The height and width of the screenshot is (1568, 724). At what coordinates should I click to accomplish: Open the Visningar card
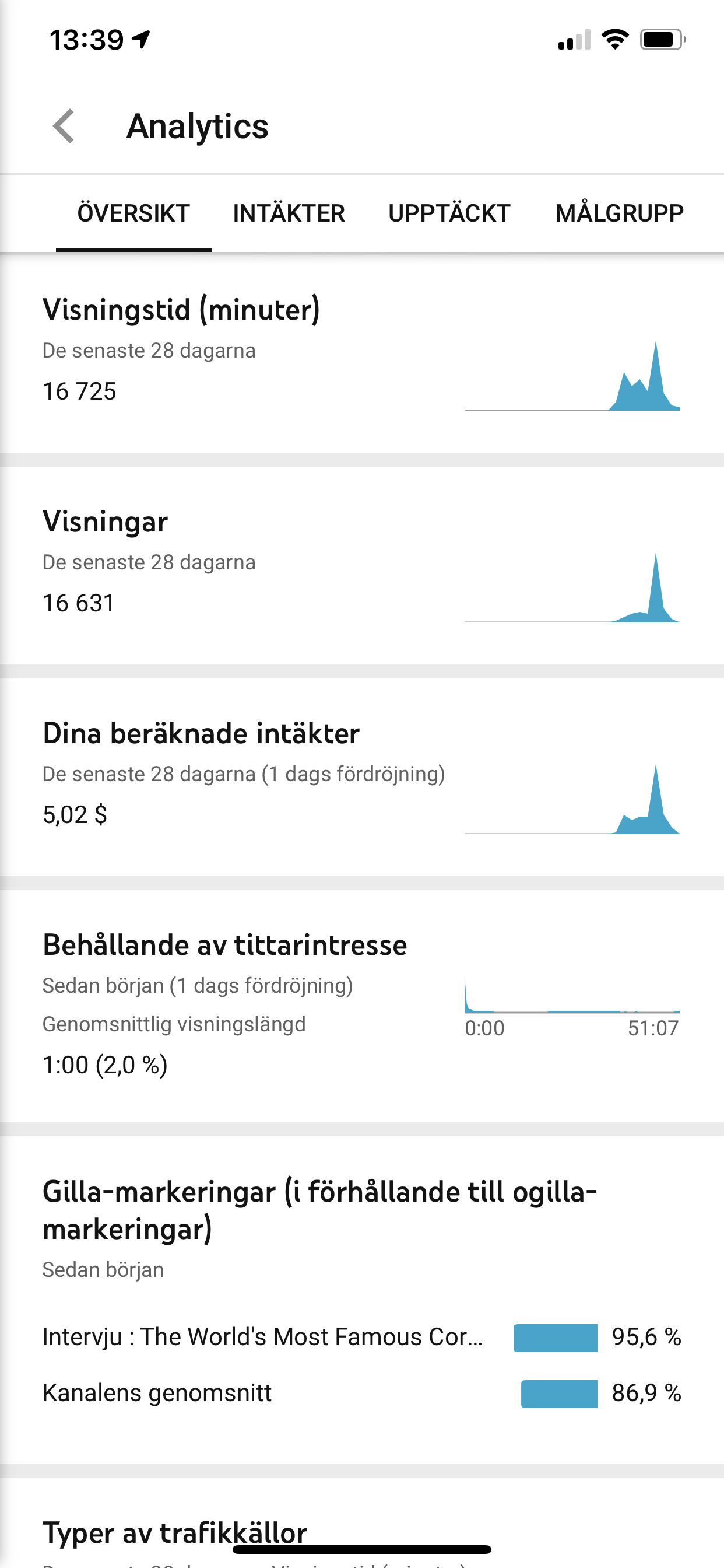point(362,565)
